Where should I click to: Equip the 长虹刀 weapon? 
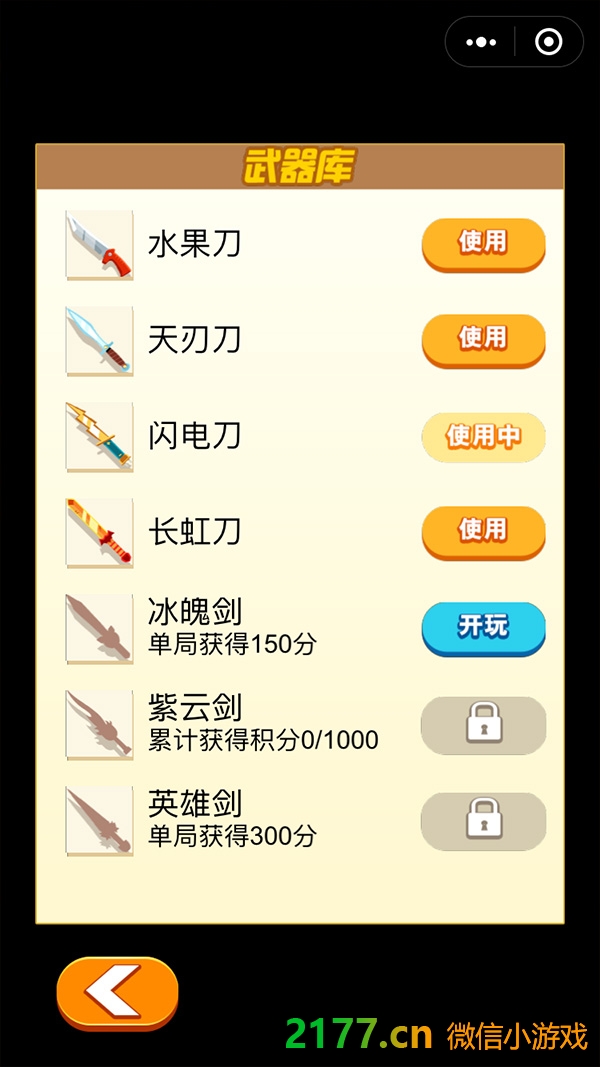[483, 531]
